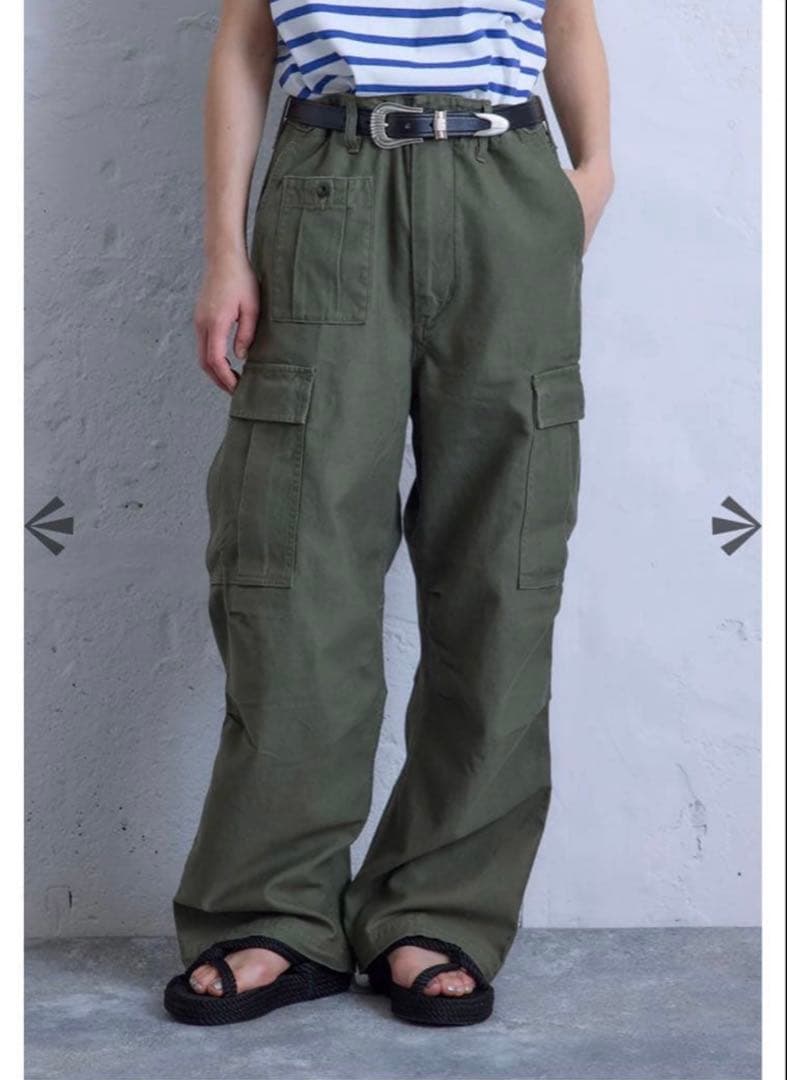Go to the next product photo
This screenshot has height=1080, width=787.
736,526
